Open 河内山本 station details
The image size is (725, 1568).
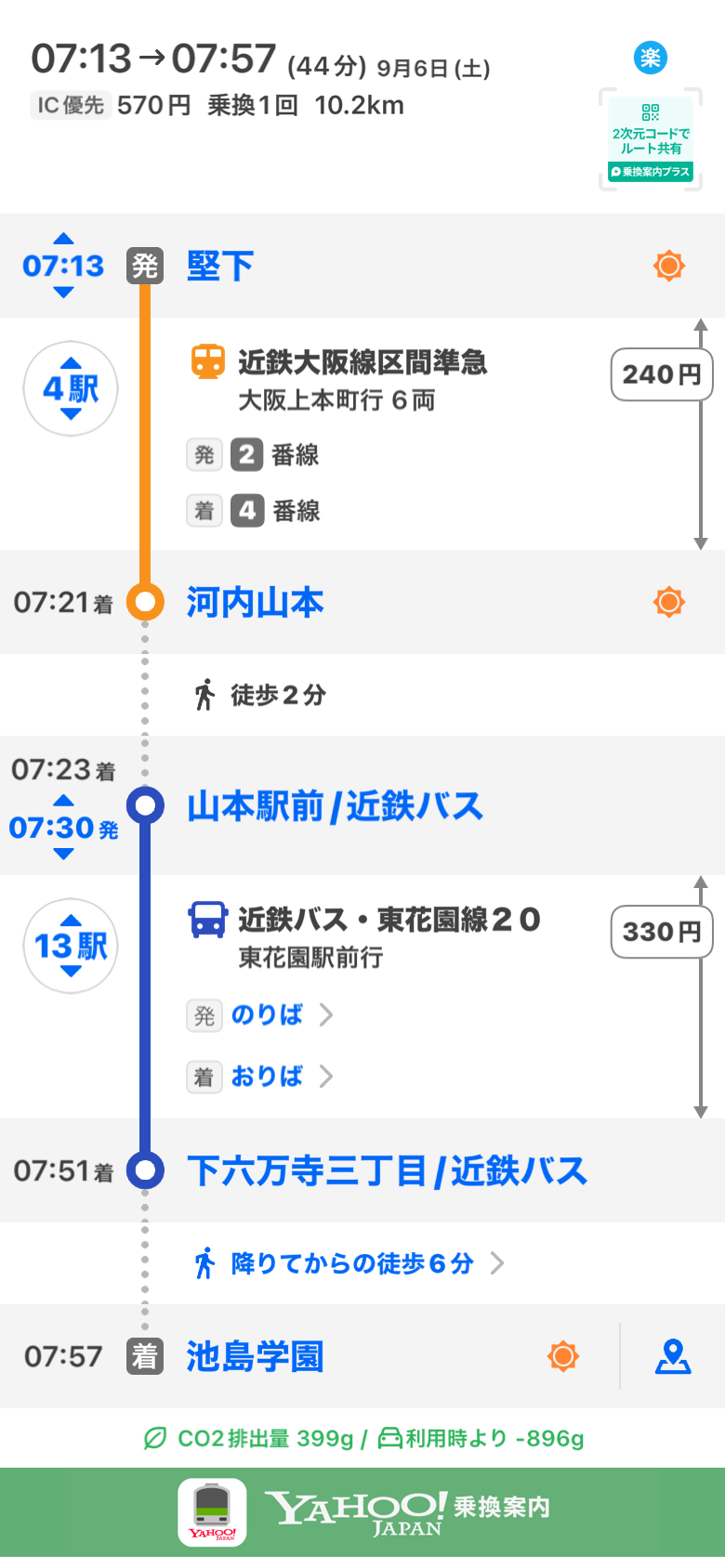tap(255, 602)
